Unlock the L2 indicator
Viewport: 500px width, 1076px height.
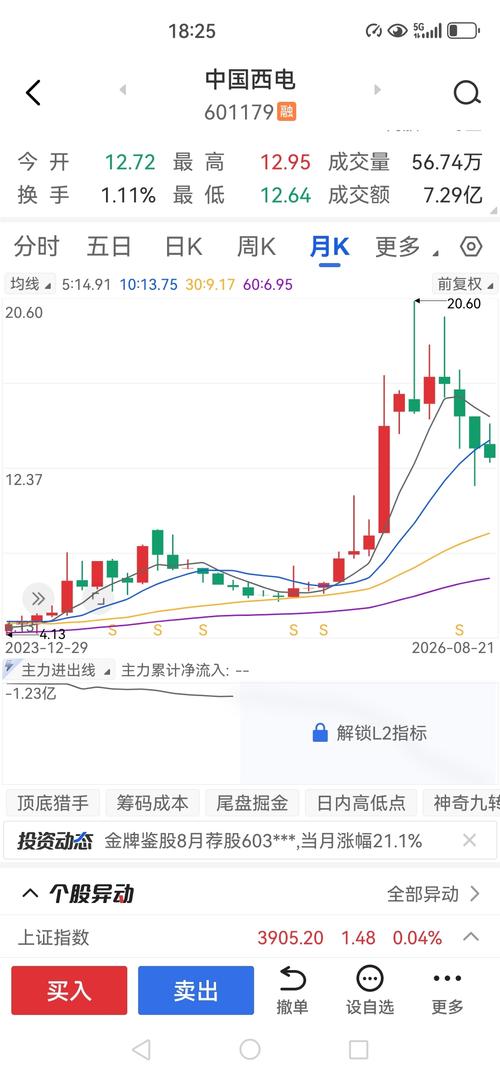(x=370, y=733)
